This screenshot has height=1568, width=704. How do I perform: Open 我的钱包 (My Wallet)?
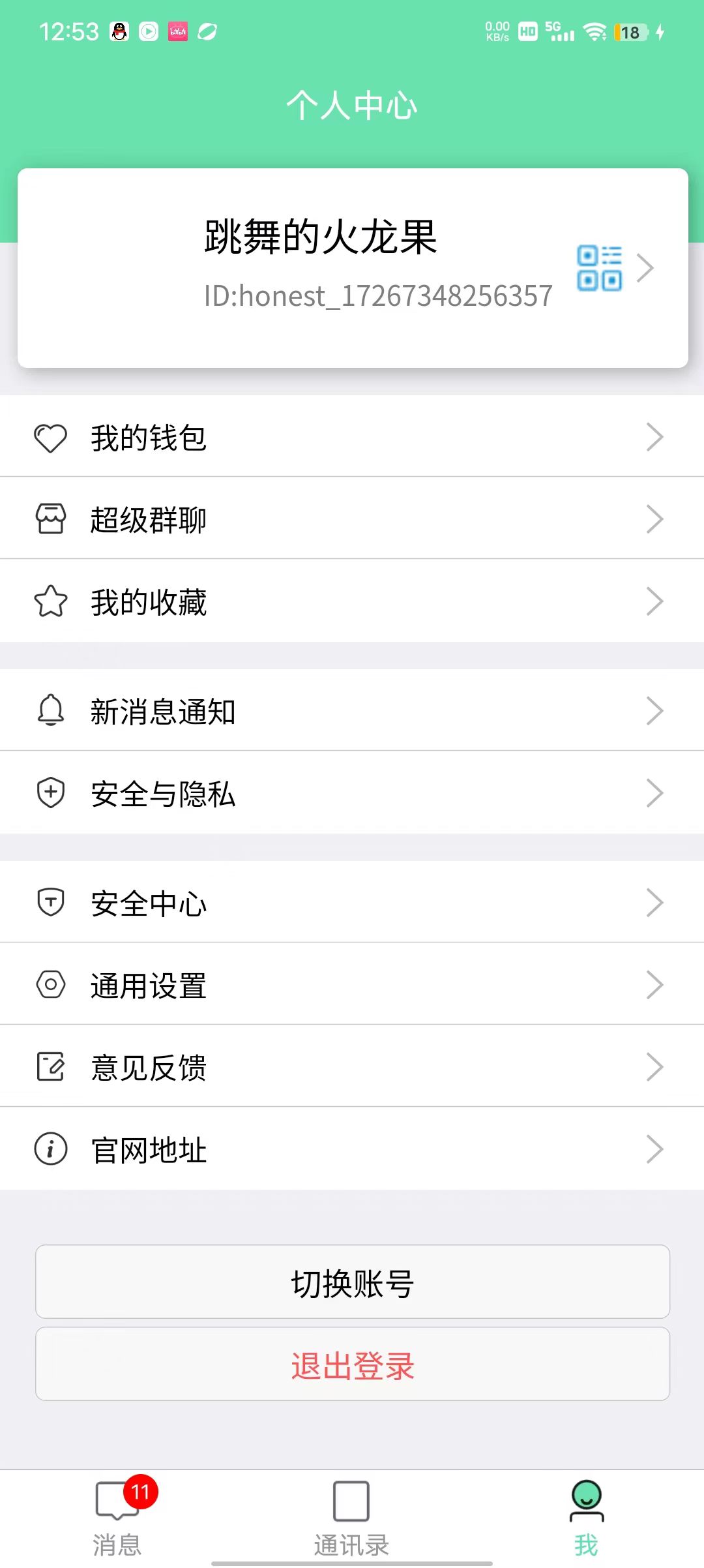pyautogui.click(x=352, y=436)
